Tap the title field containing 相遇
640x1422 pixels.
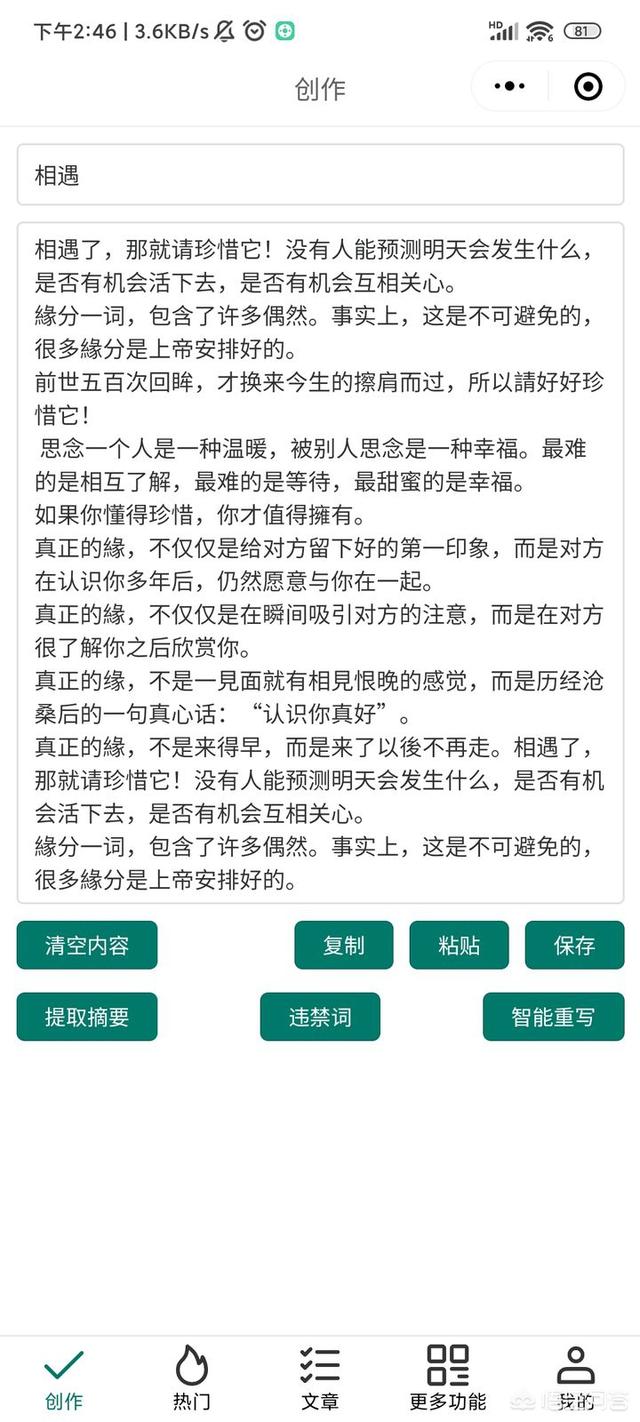[320, 176]
